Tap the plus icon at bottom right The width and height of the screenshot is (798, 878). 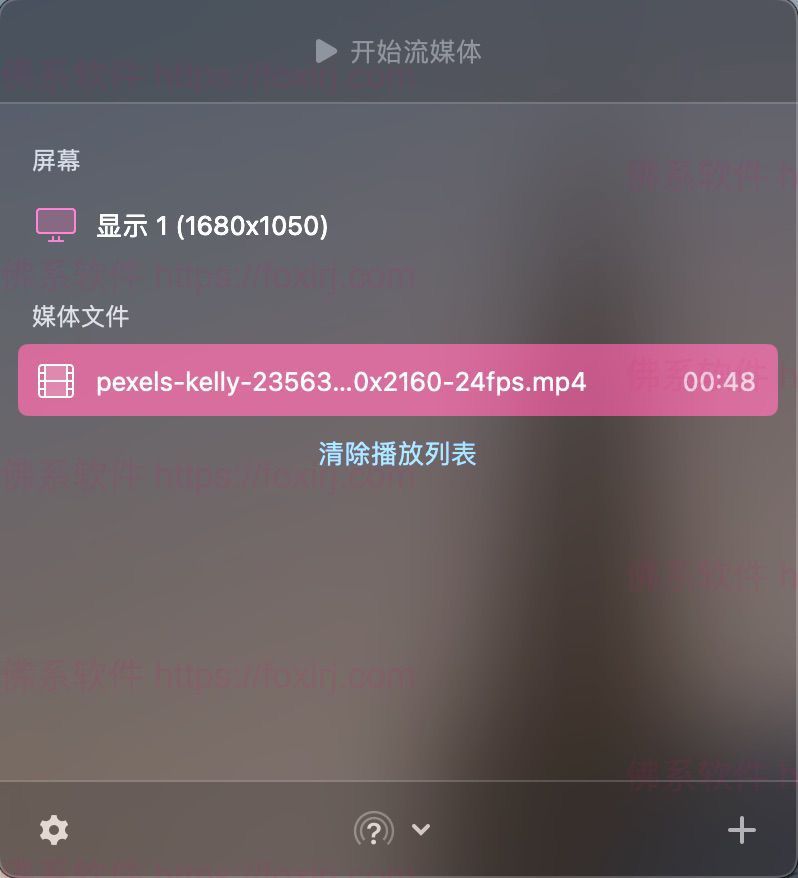pyautogui.click(x=742, y=830)
